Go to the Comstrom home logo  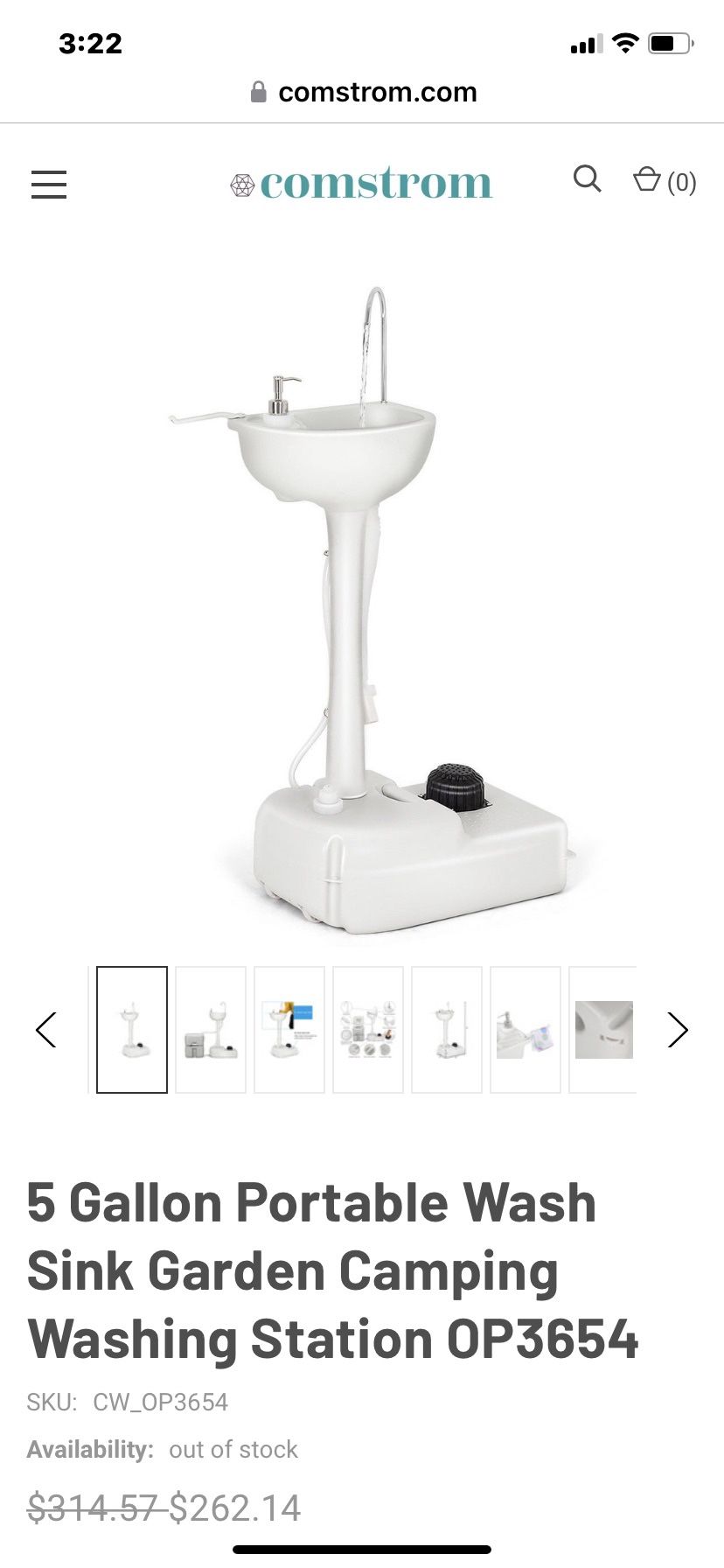[x=361, y=184]
